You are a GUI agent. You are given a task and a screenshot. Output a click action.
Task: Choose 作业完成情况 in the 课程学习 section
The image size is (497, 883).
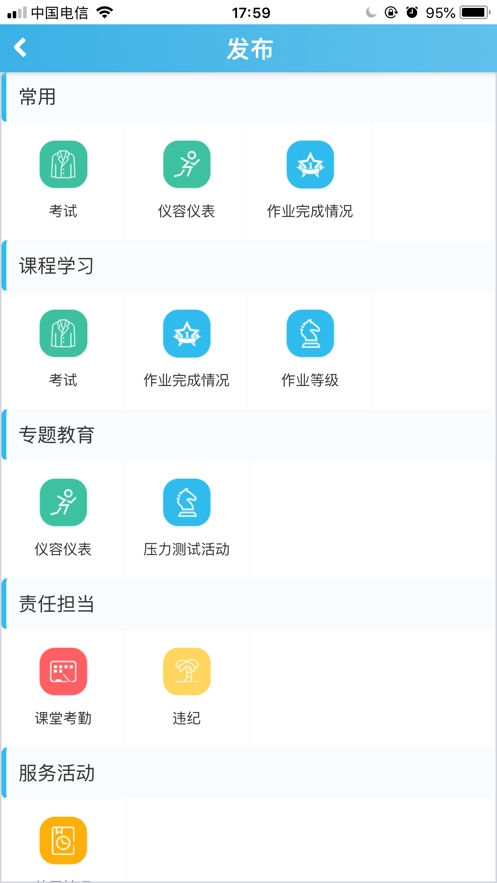(186, 350)
